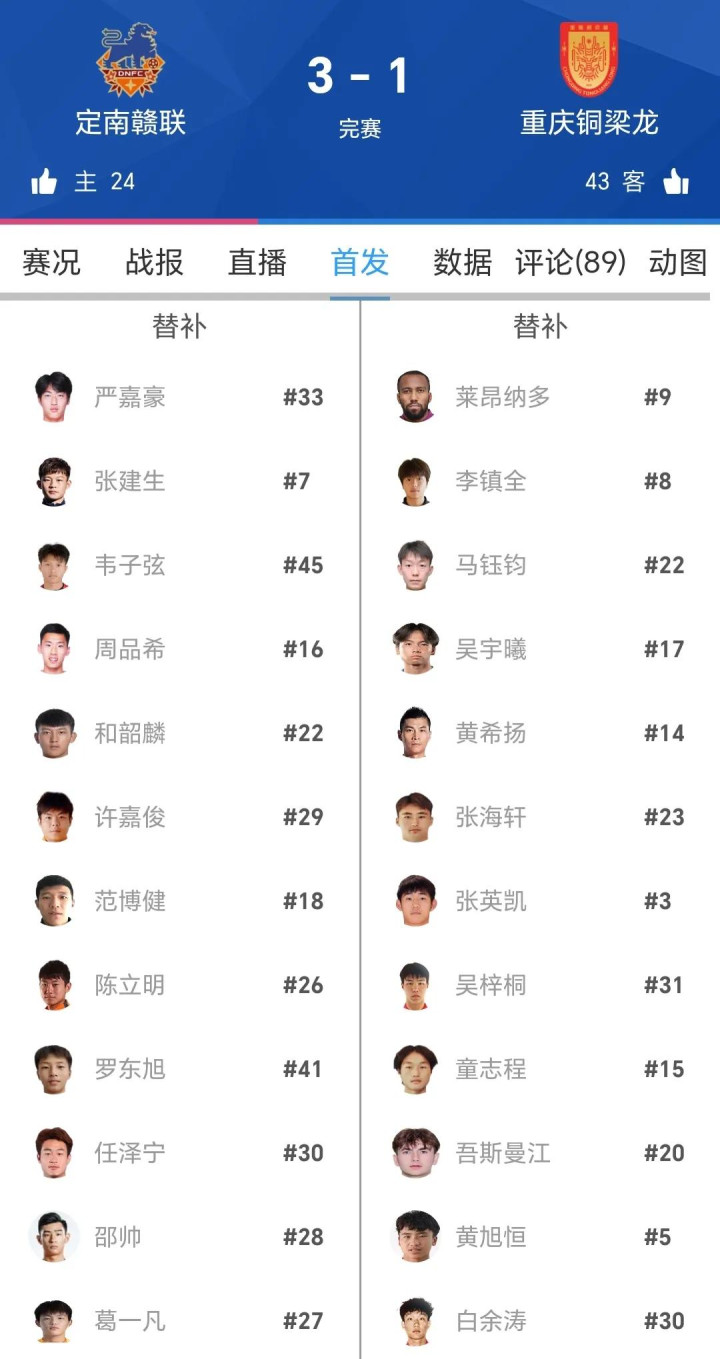
Task: Open player 白余涛 #30
Action: coord(540,1321)
